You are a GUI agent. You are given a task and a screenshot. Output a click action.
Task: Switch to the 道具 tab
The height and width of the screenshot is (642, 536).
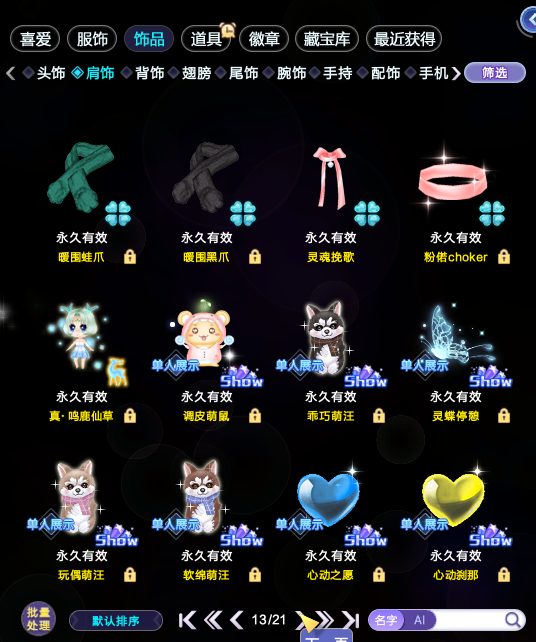coord(206,39)
